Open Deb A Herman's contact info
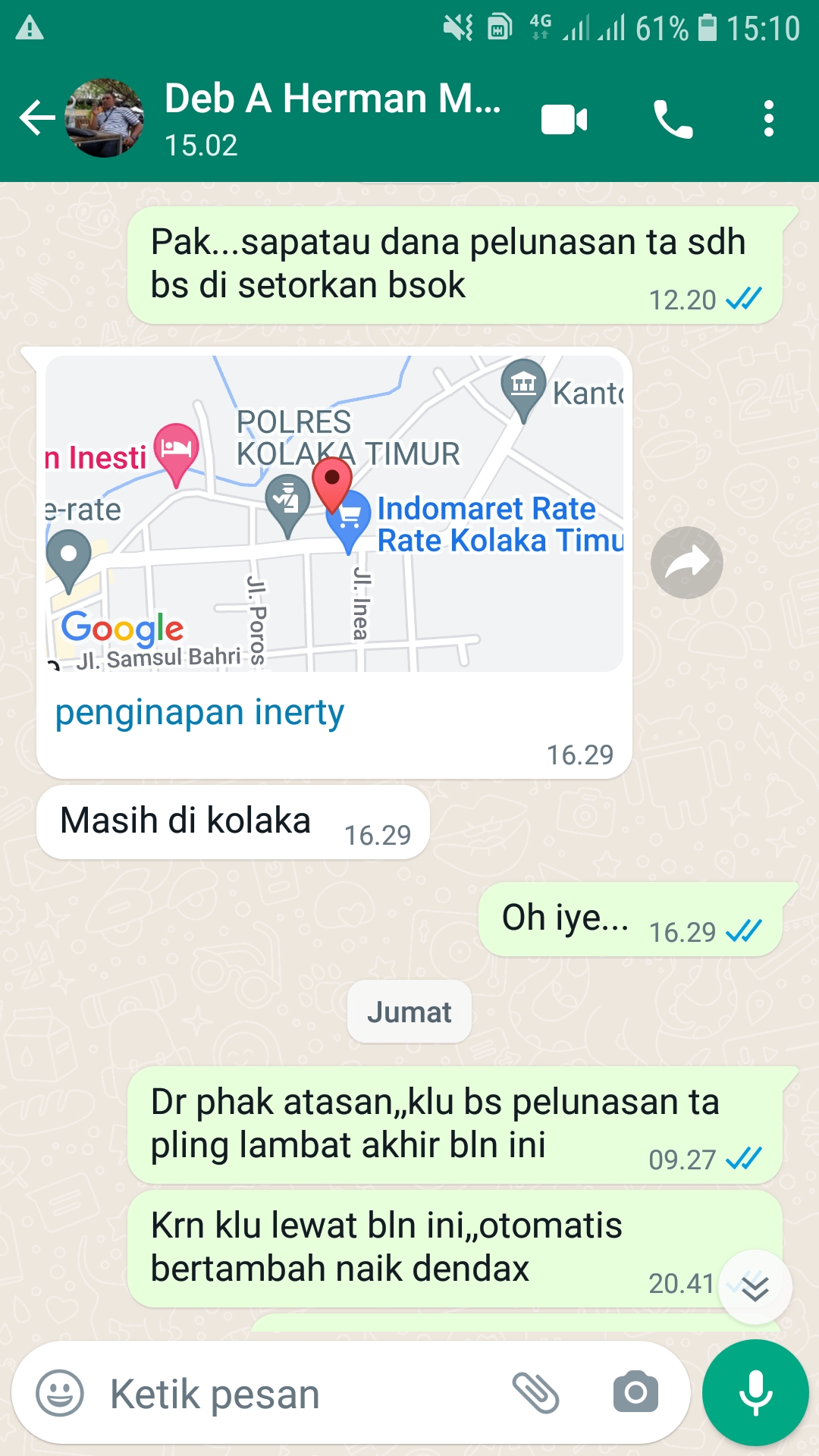 [x=332, y=118]
